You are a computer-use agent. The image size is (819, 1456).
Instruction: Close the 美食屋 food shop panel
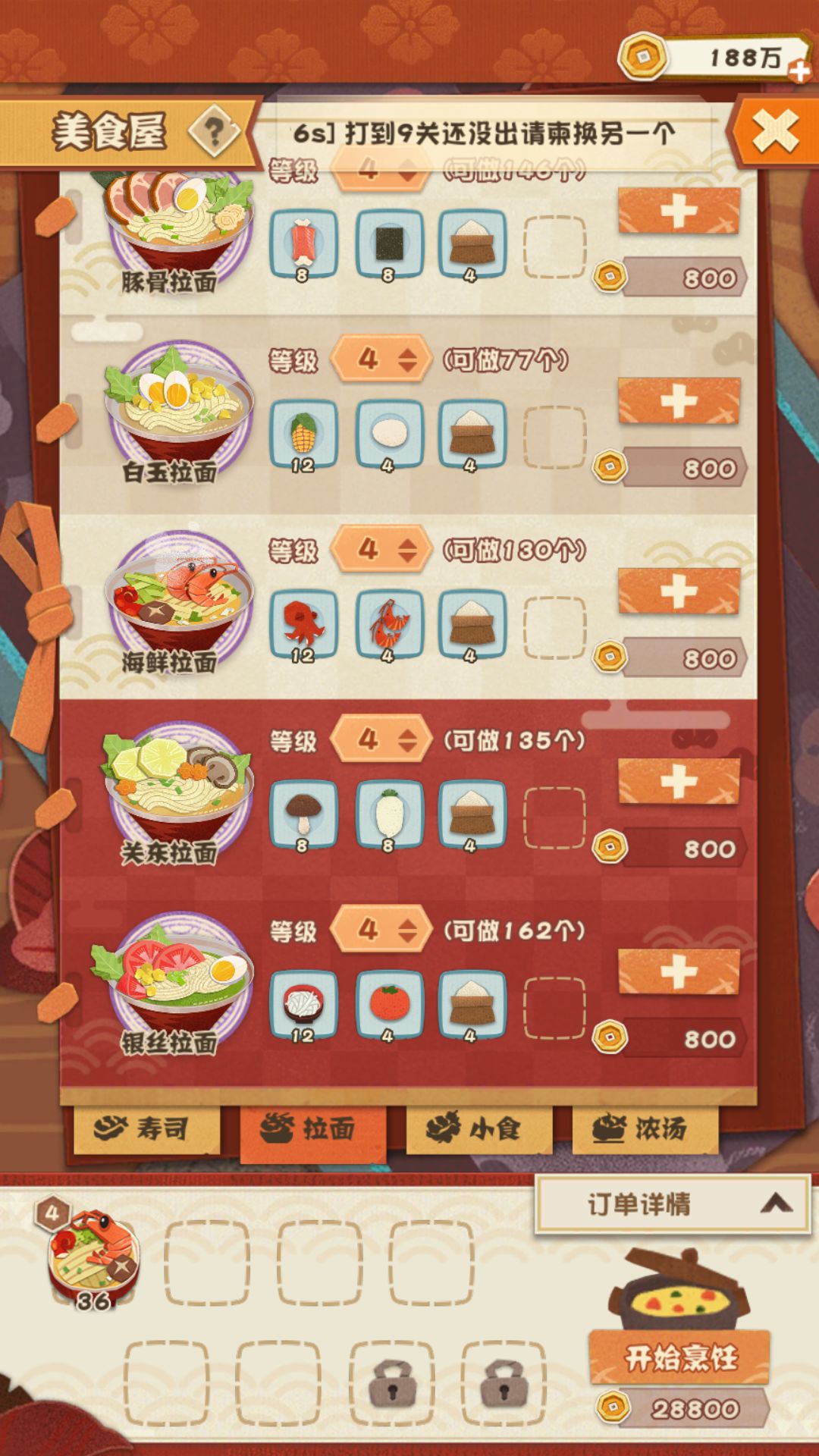(x=775, y=131)
